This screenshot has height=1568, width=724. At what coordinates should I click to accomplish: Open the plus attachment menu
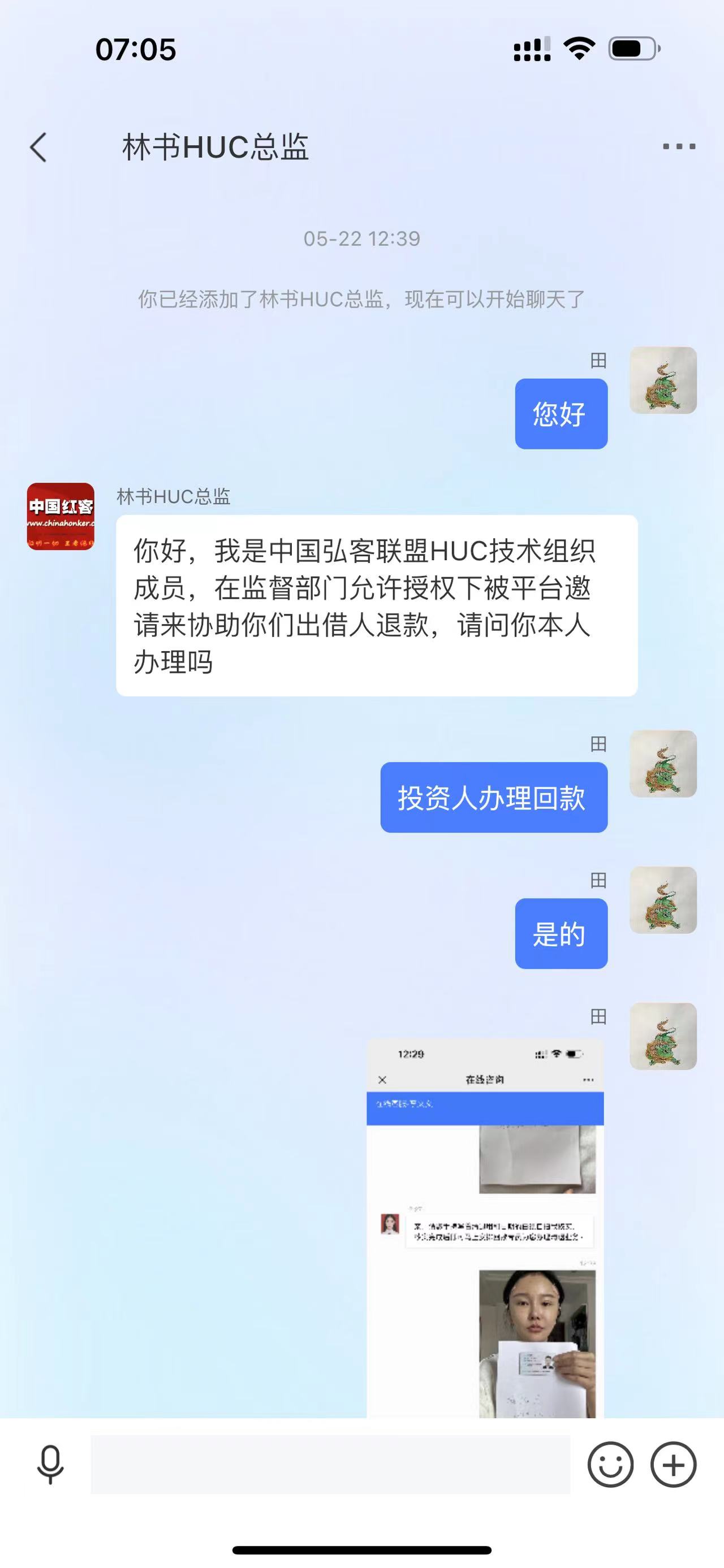673,1464
